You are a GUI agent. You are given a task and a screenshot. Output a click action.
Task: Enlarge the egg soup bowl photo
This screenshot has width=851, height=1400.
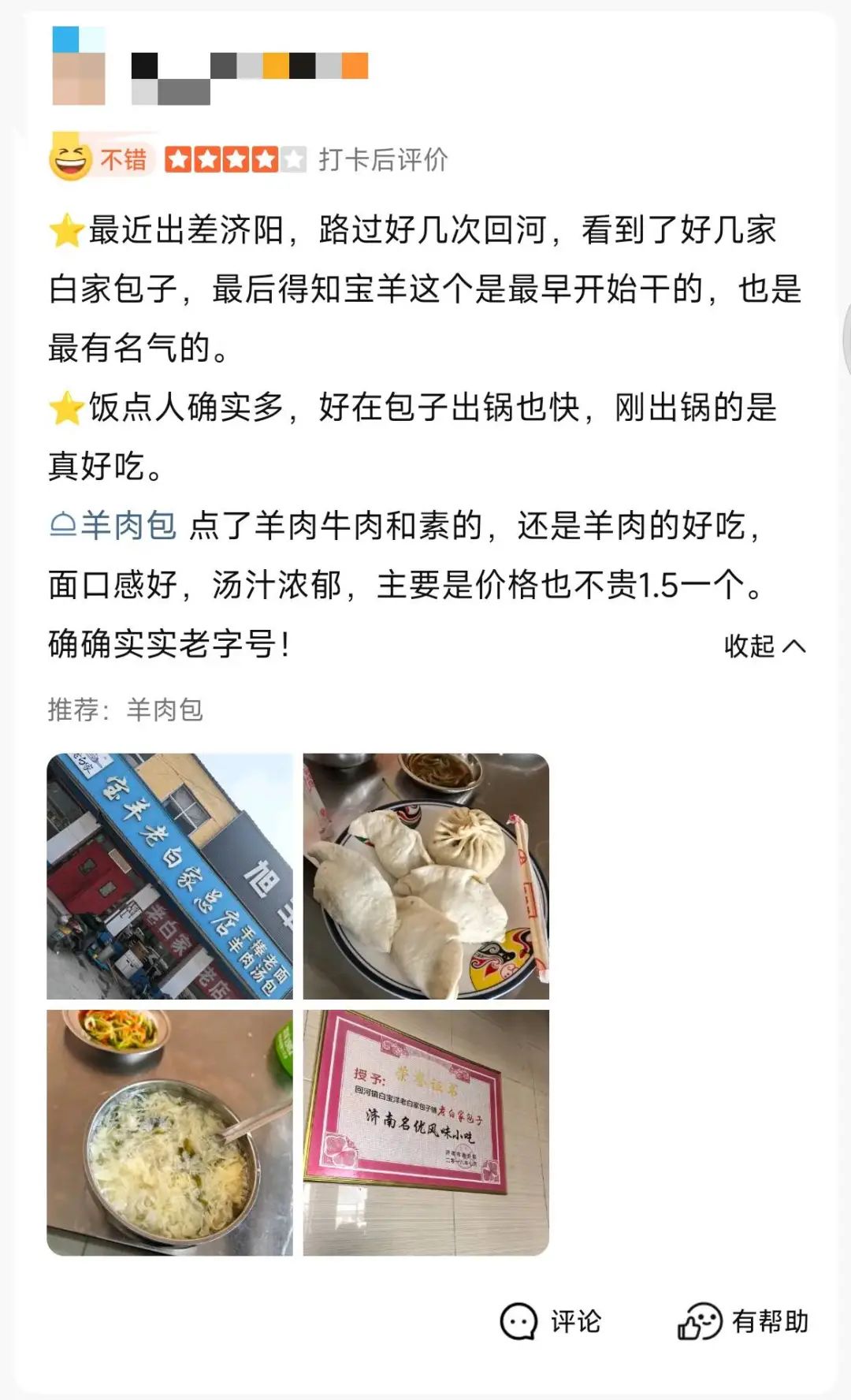[x=169, y=1132]
